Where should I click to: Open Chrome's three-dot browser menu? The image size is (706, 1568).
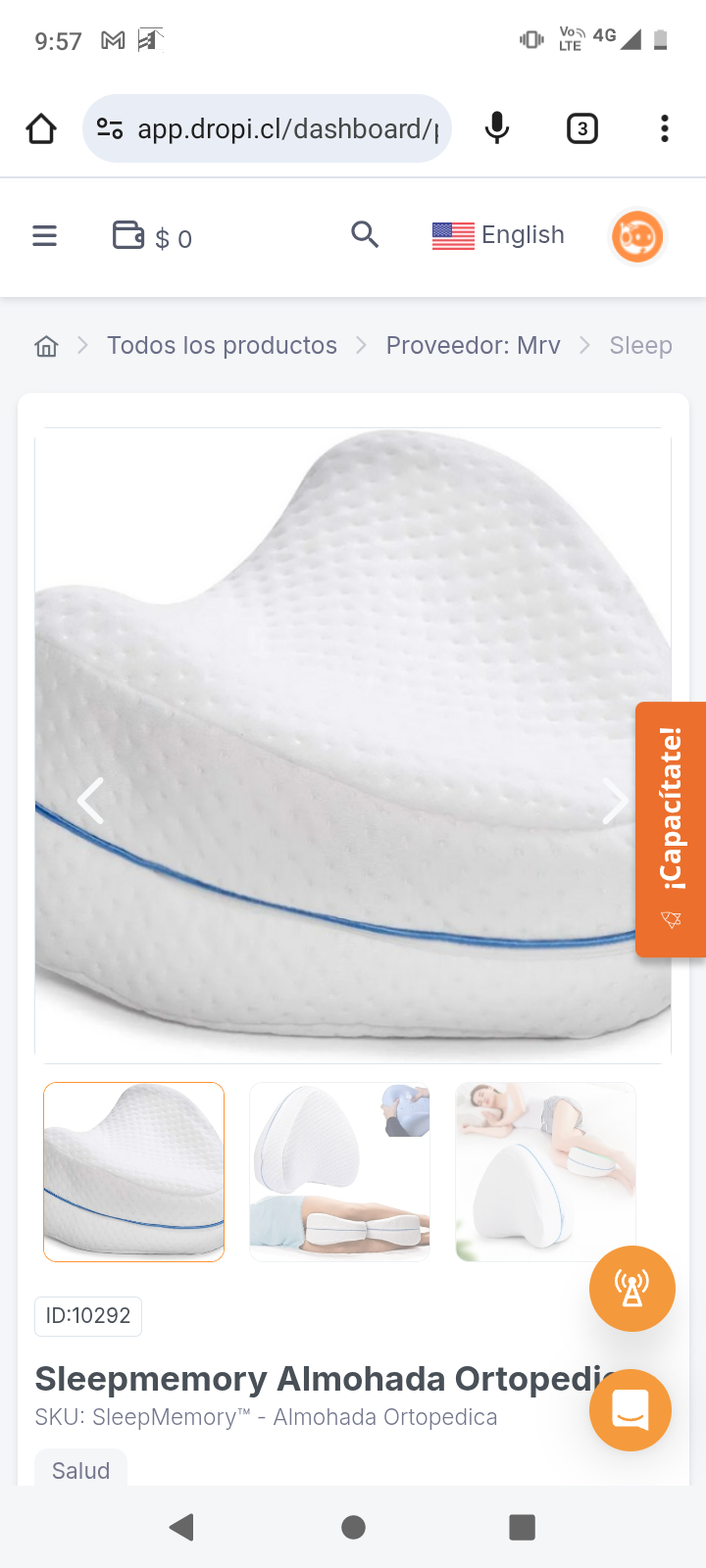(x=664, y=127)
